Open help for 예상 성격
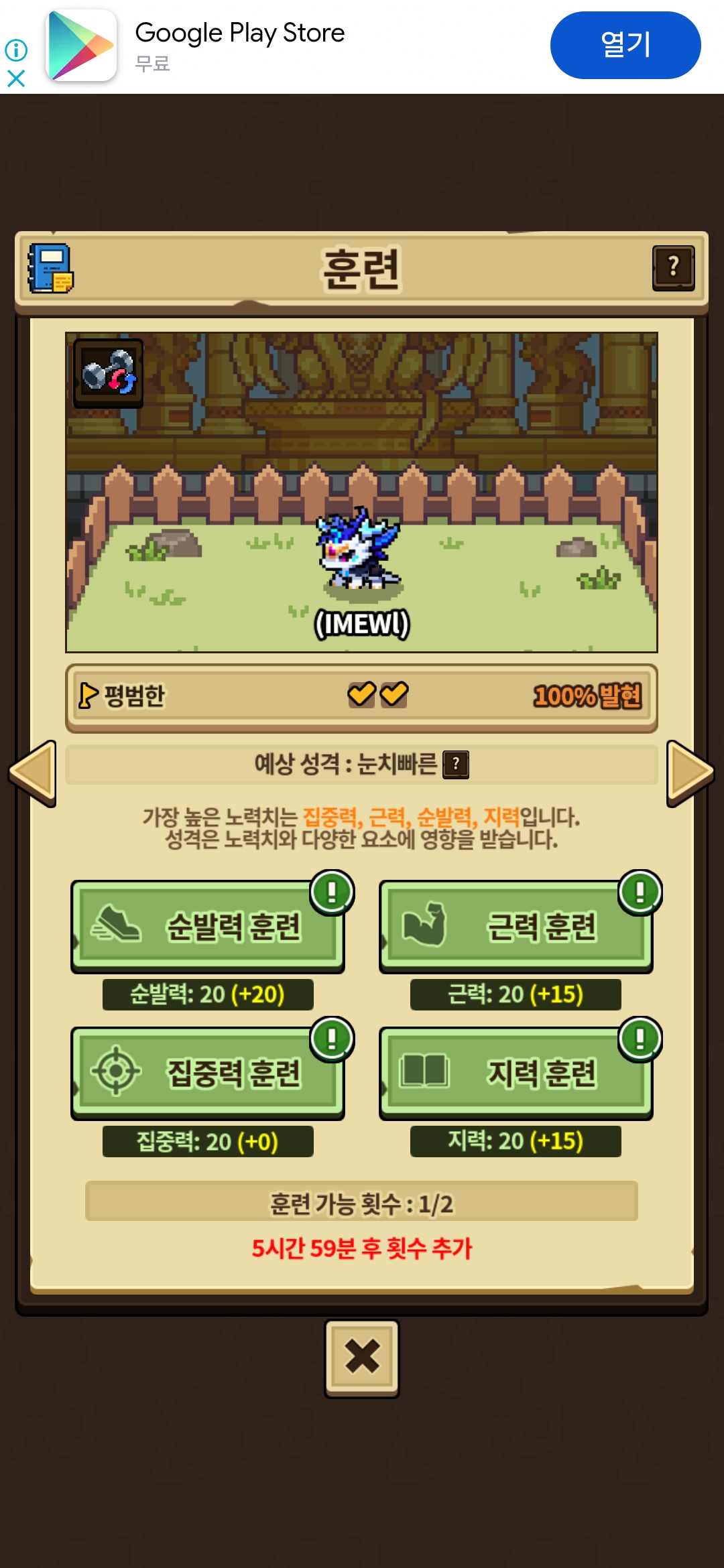 (456, 764)
